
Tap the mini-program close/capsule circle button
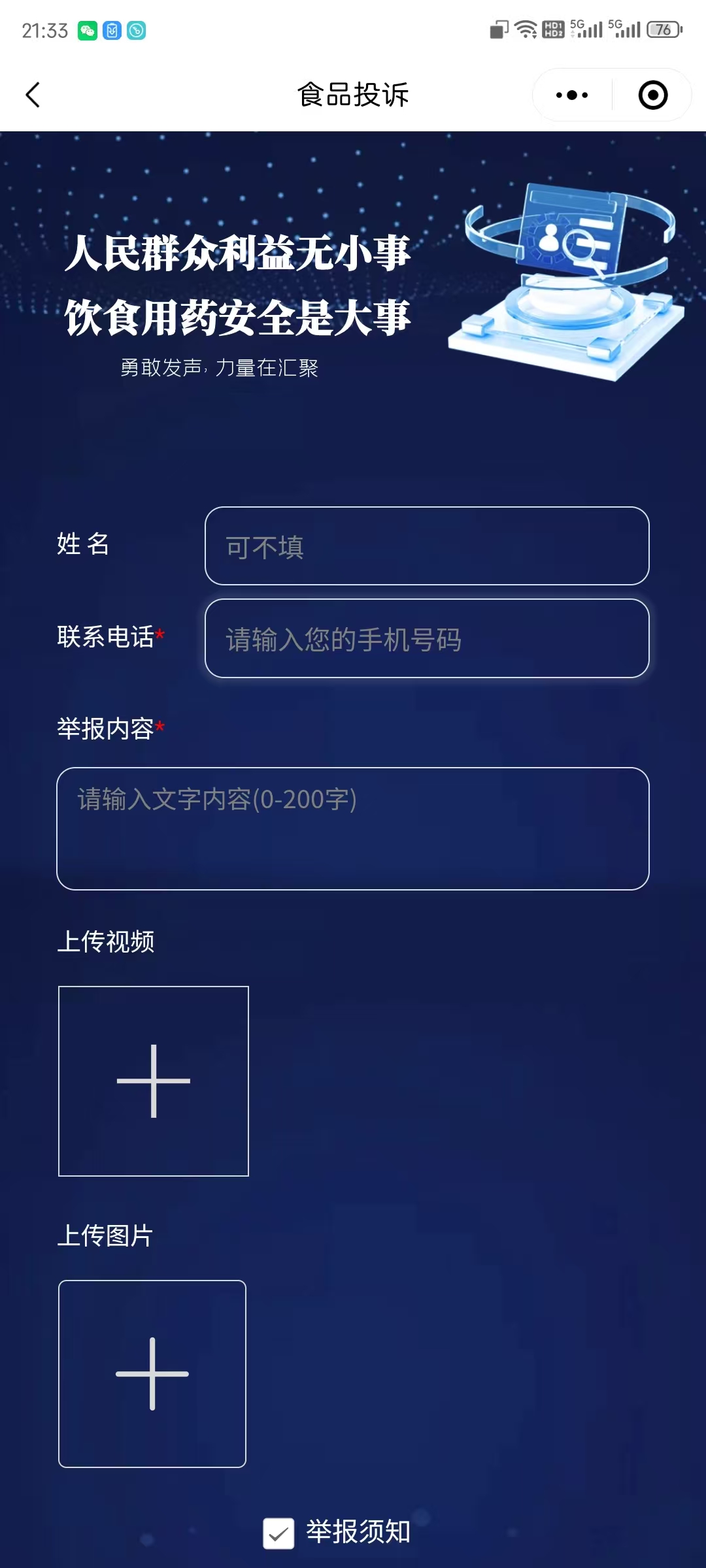click(651, 95)
